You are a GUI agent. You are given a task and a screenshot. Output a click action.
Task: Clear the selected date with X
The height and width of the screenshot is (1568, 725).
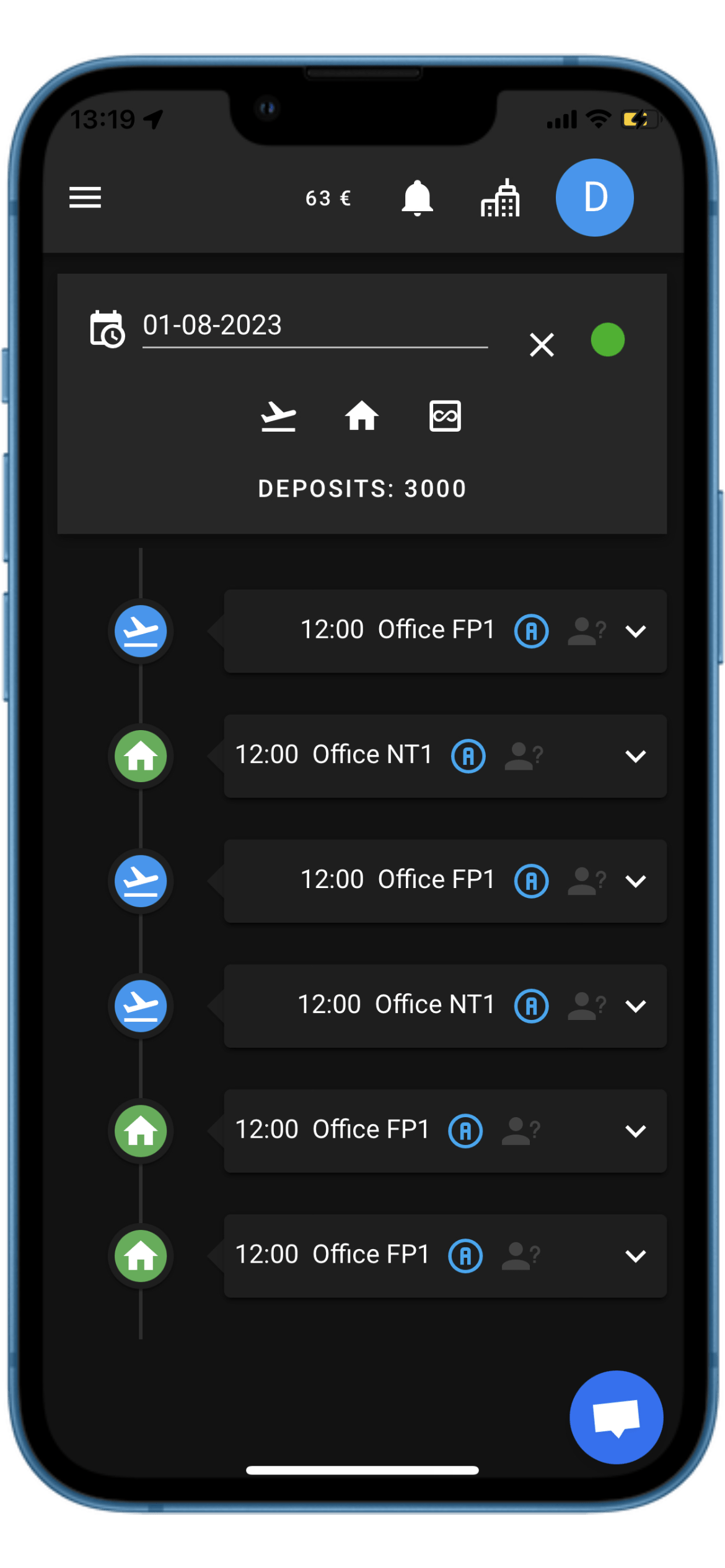pyautogui.click(x=542, y=344)
